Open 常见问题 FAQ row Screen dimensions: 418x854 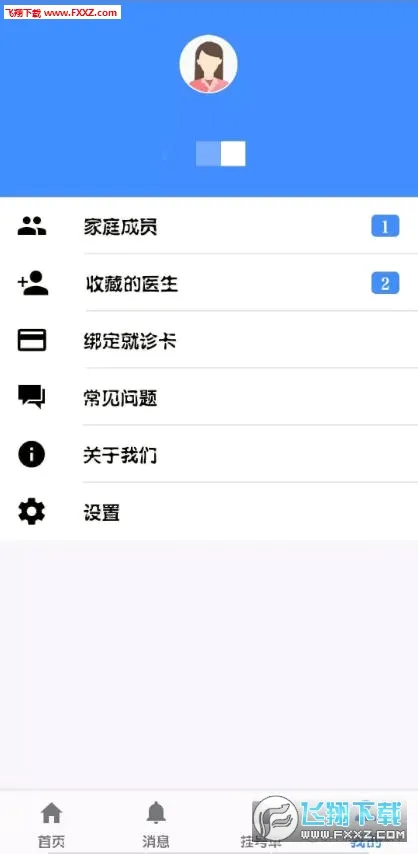209,398
